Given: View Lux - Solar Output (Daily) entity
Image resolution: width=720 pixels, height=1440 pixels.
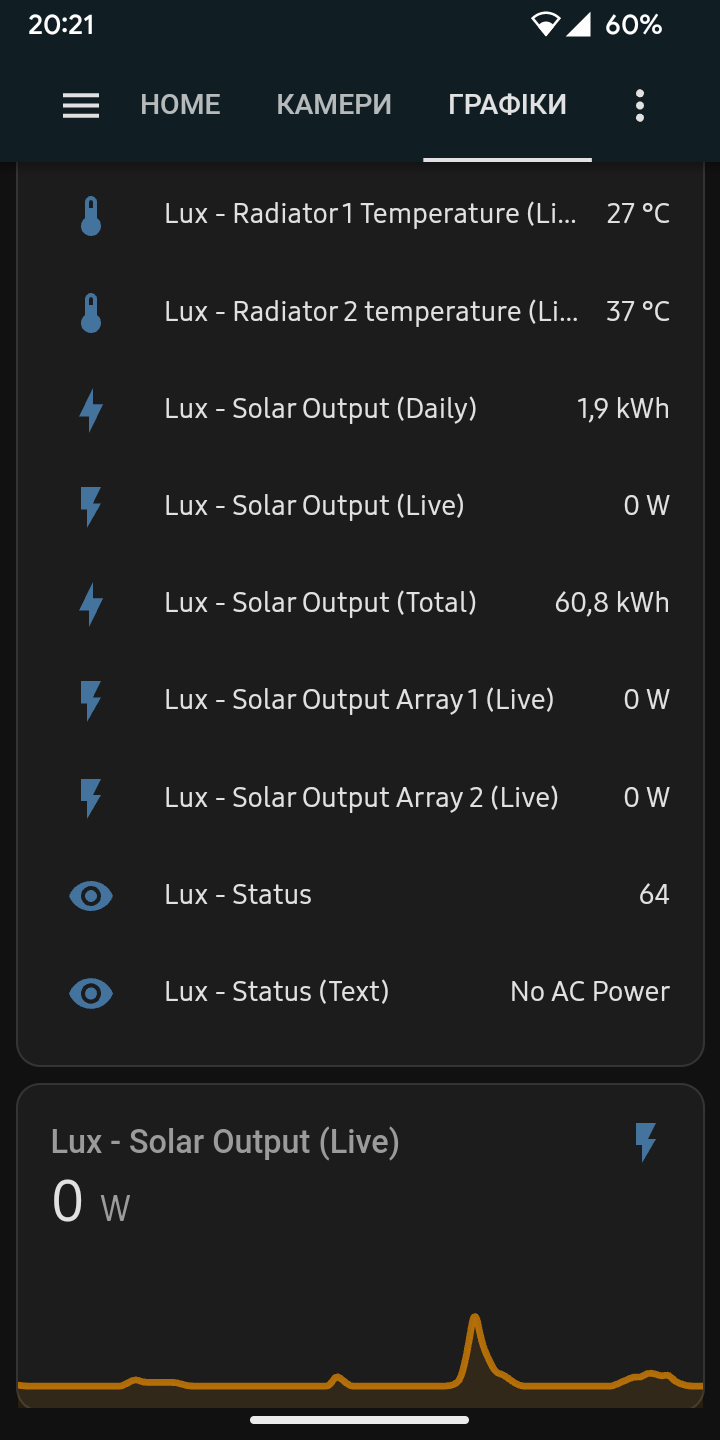Looking at the screenshot, I should coord(360,409).
